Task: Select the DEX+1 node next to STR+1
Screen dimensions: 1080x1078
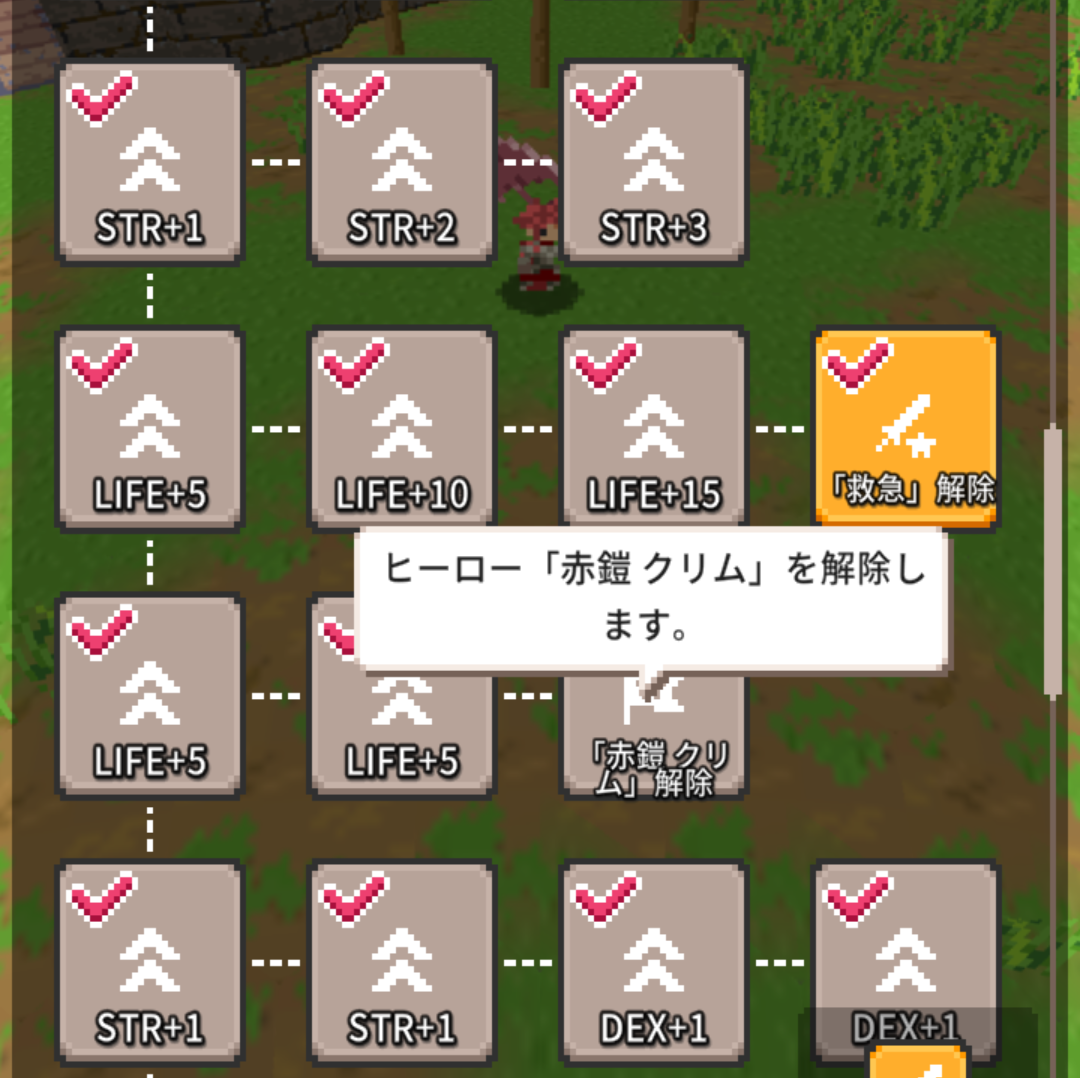Action: click(x=653, y=963)
